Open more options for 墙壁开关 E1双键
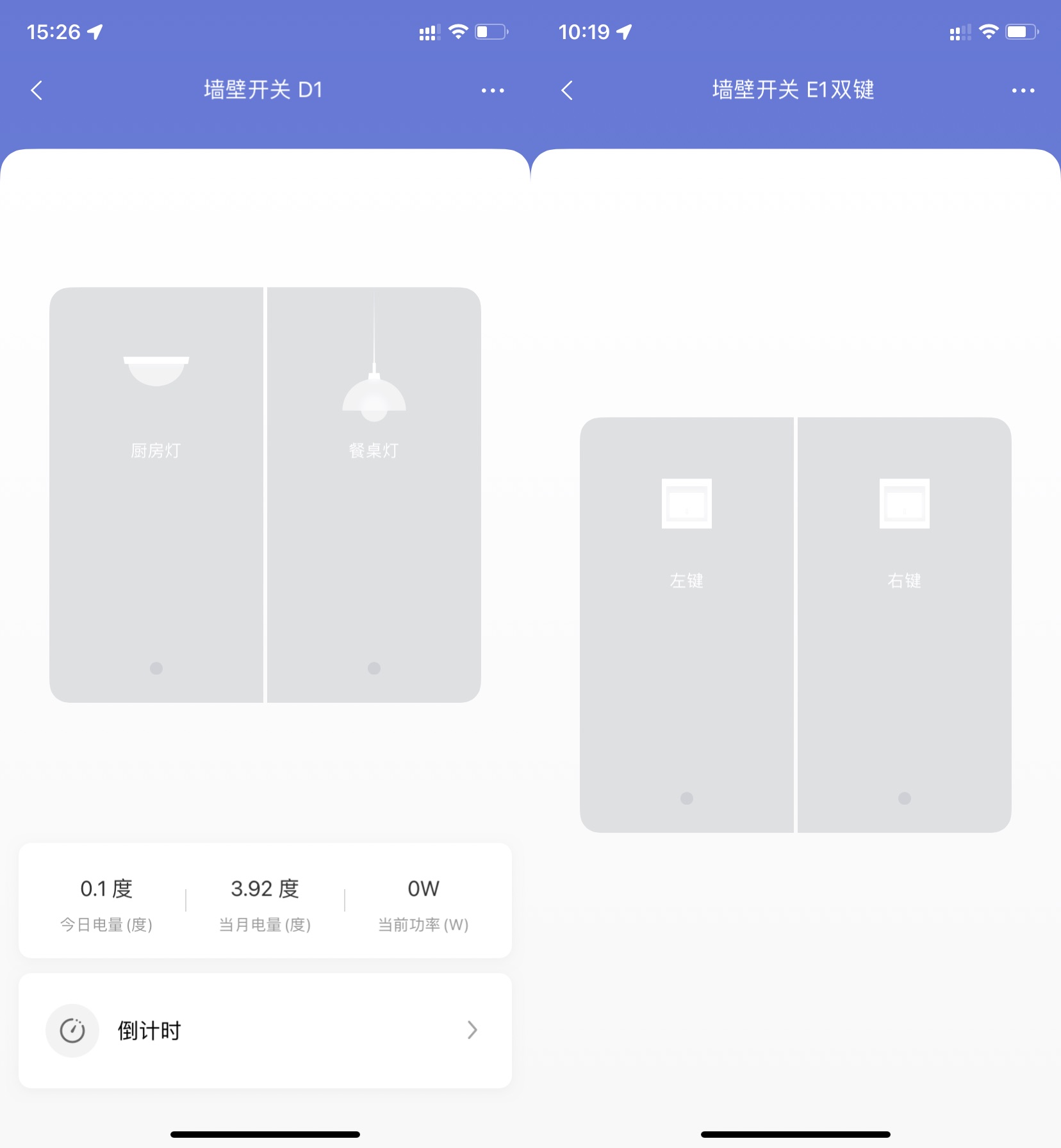 pos(1021,90)
